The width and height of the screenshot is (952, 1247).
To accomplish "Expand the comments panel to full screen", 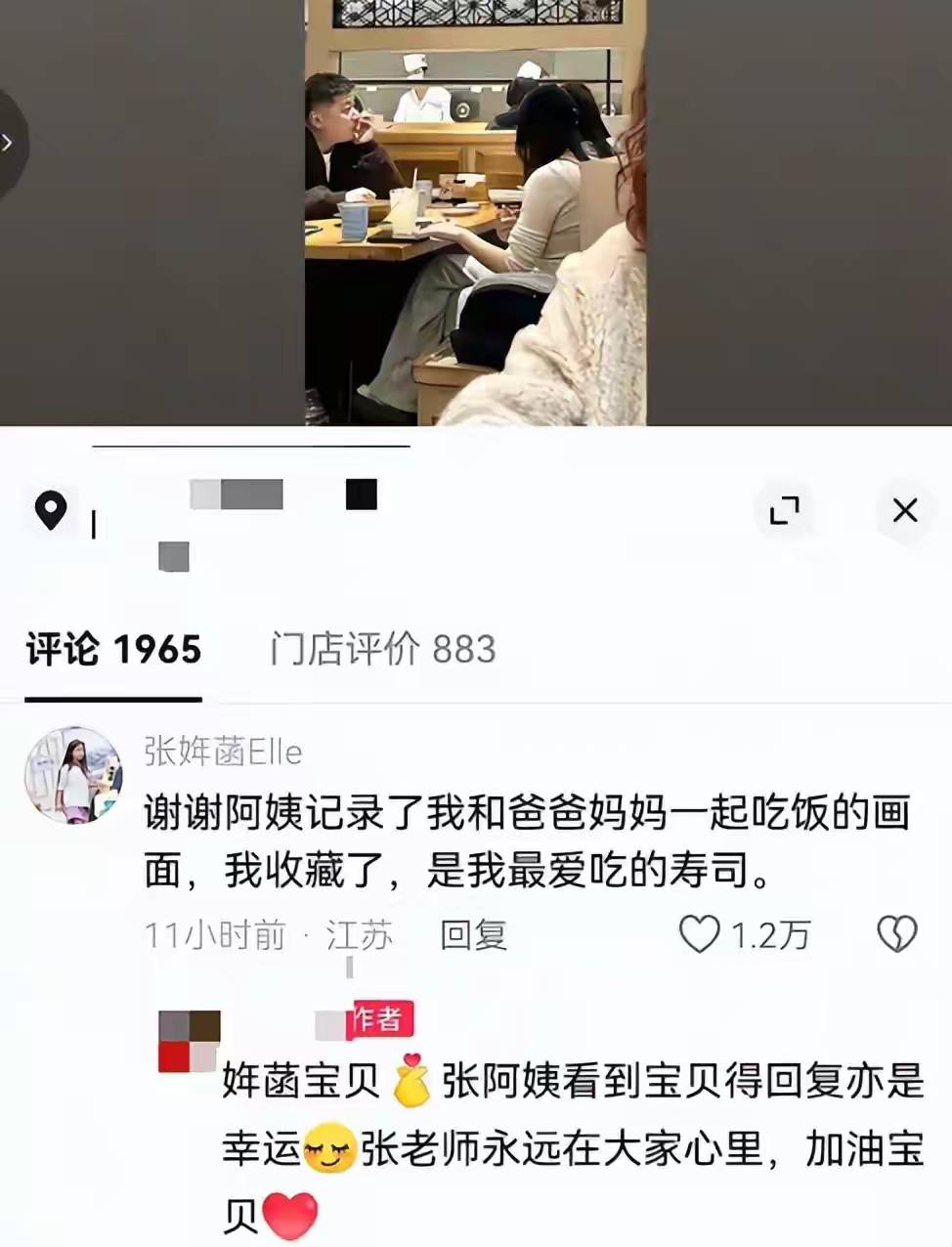I will point(784,510).
